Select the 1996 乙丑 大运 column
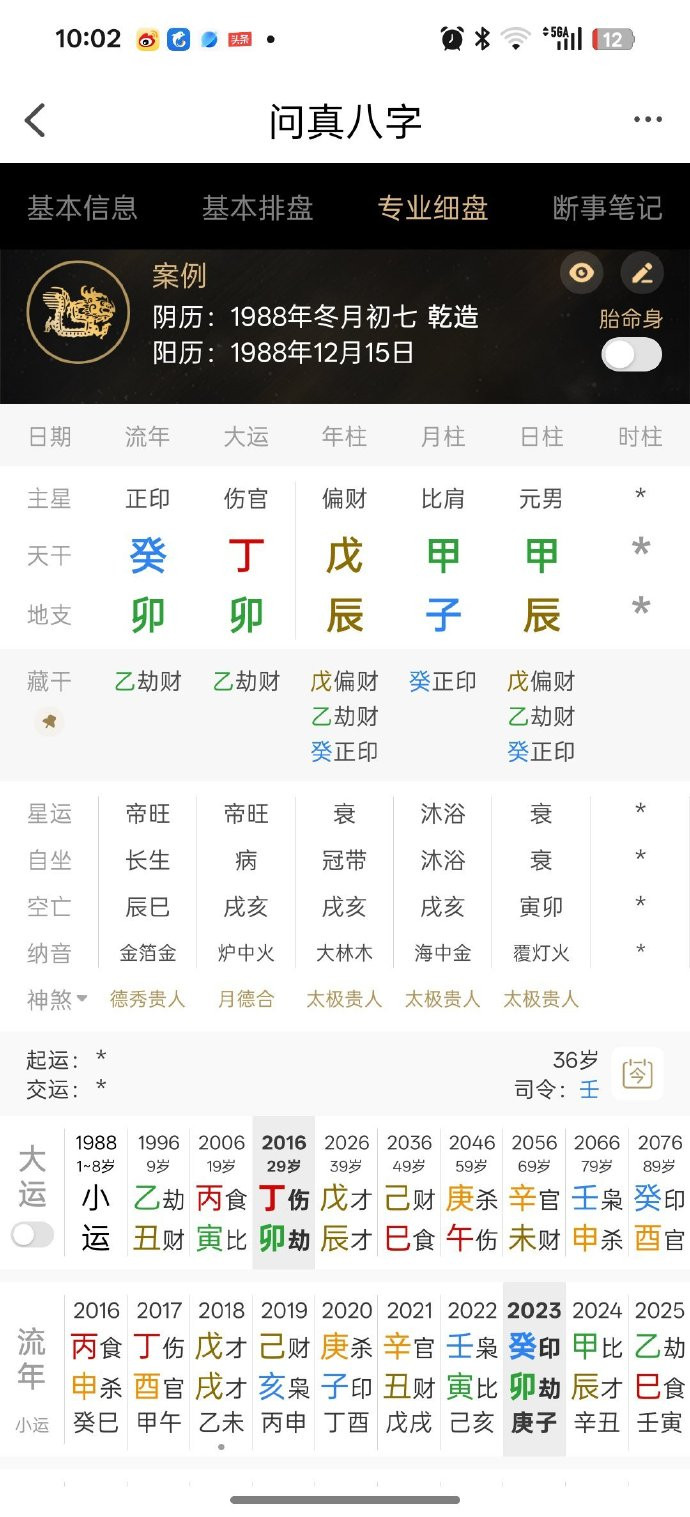Image resolution: width=690 pixels, height=1517 pixels. pos(159,1193)
